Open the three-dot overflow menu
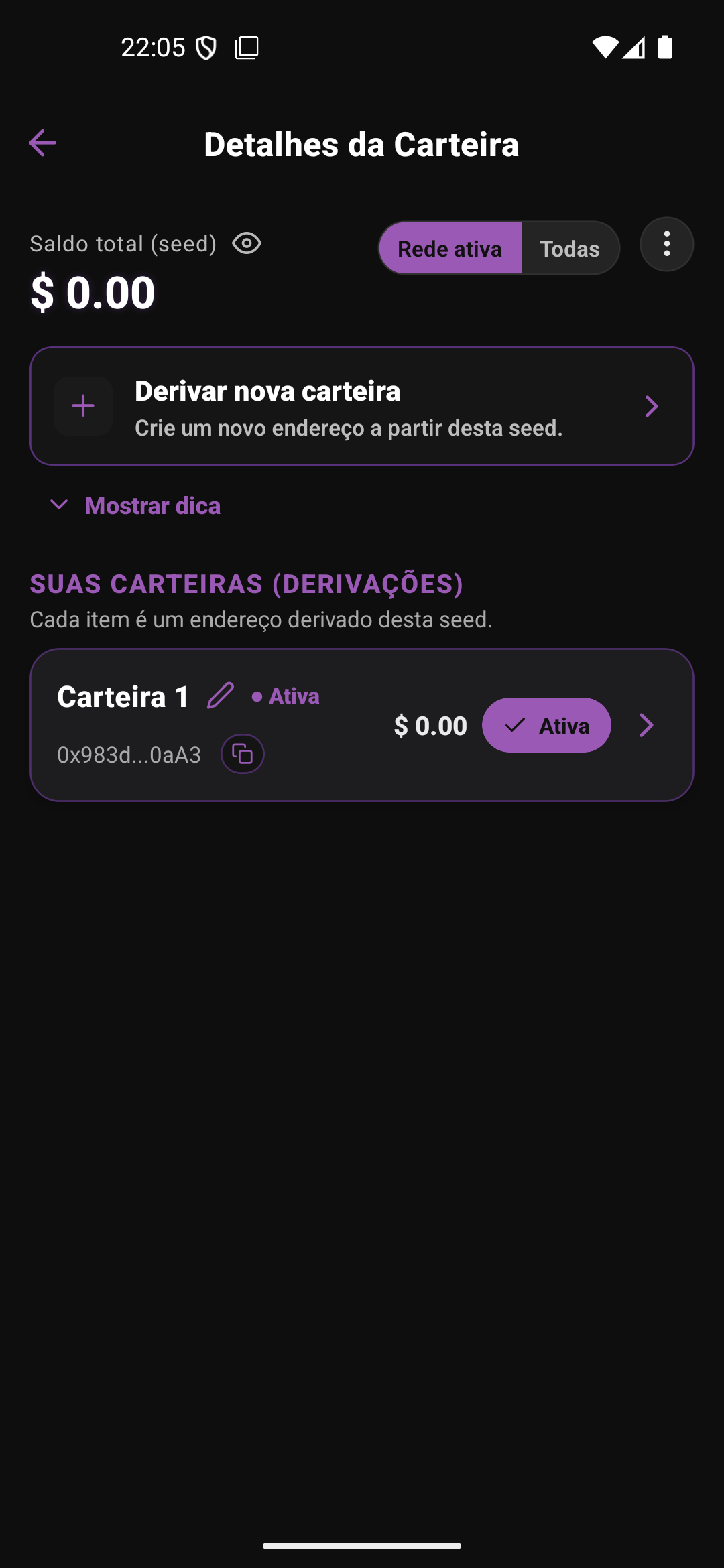Viewport: 724px width, 1568px height. (x=666, y=245)
